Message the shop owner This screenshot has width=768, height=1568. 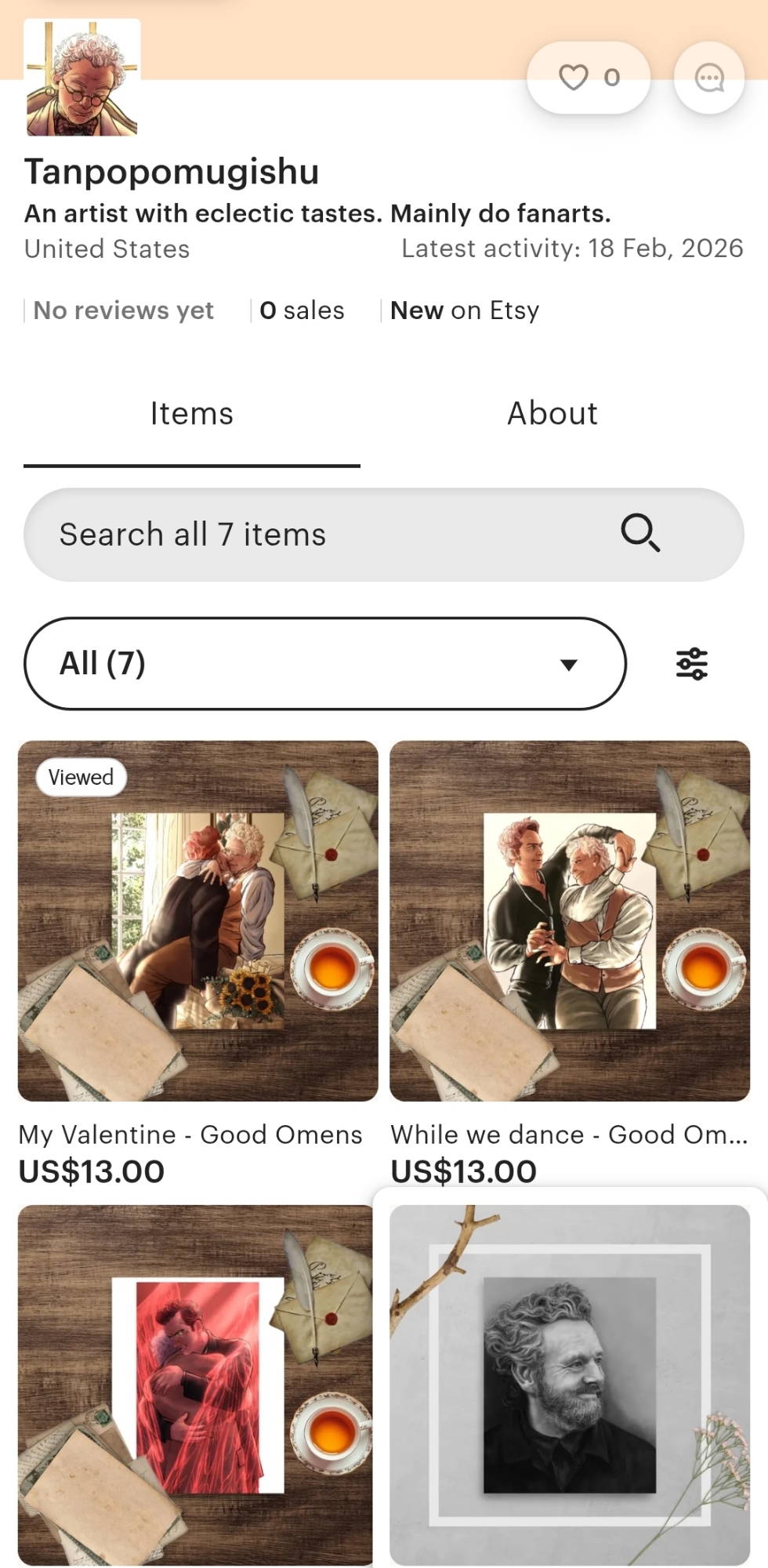[x=709, y=78]
